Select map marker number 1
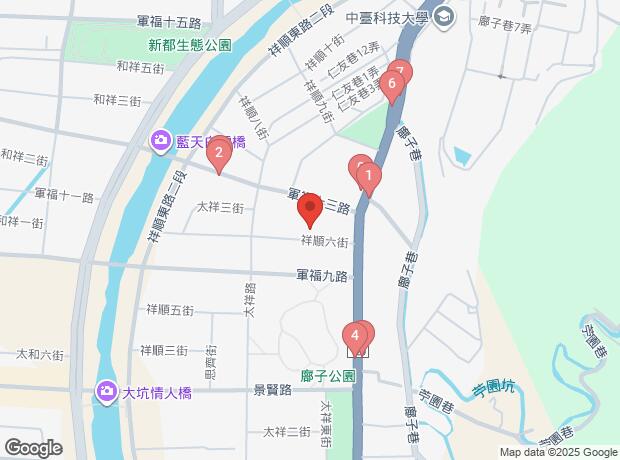The width and height of the screenshot is (620, 460). (369, 179)
